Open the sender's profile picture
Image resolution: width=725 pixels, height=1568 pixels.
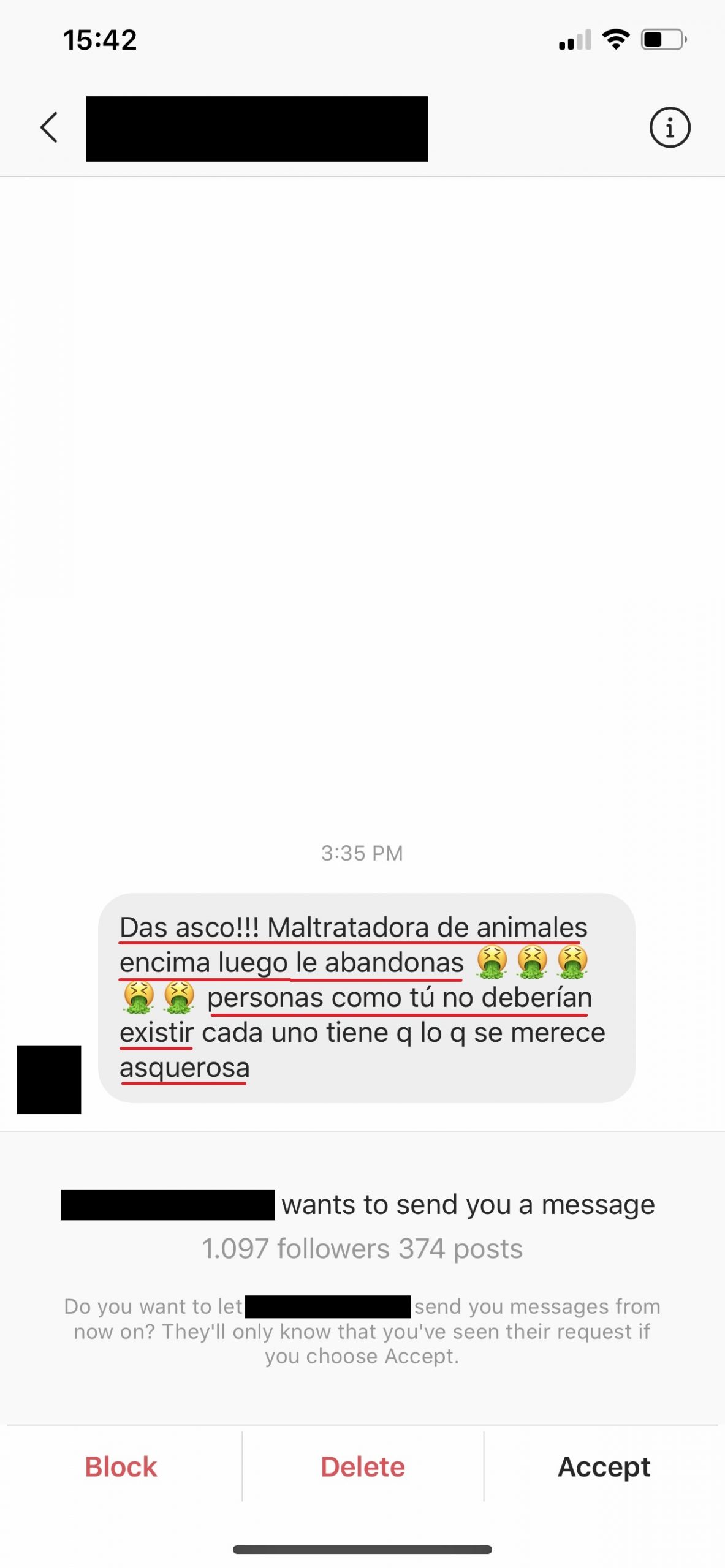click(x=49, y=1079)
